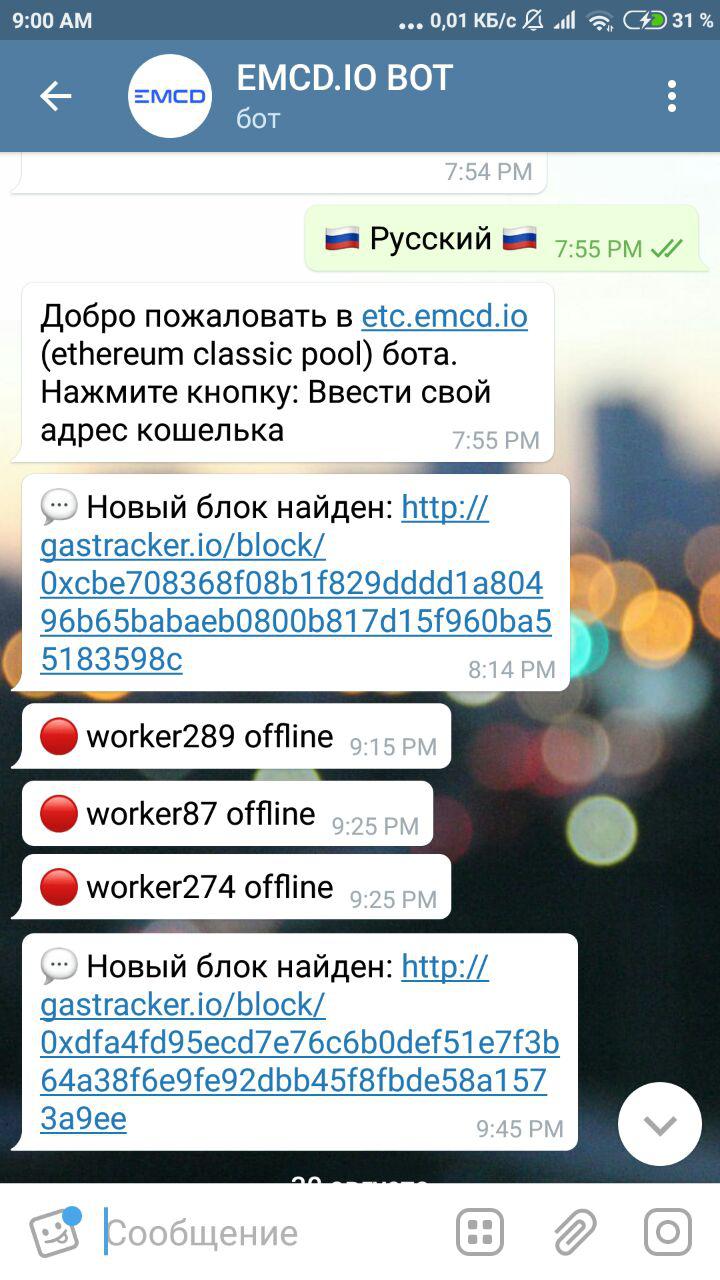
Task: Open the sticker and emoji panel
Action: [54, 1232]
